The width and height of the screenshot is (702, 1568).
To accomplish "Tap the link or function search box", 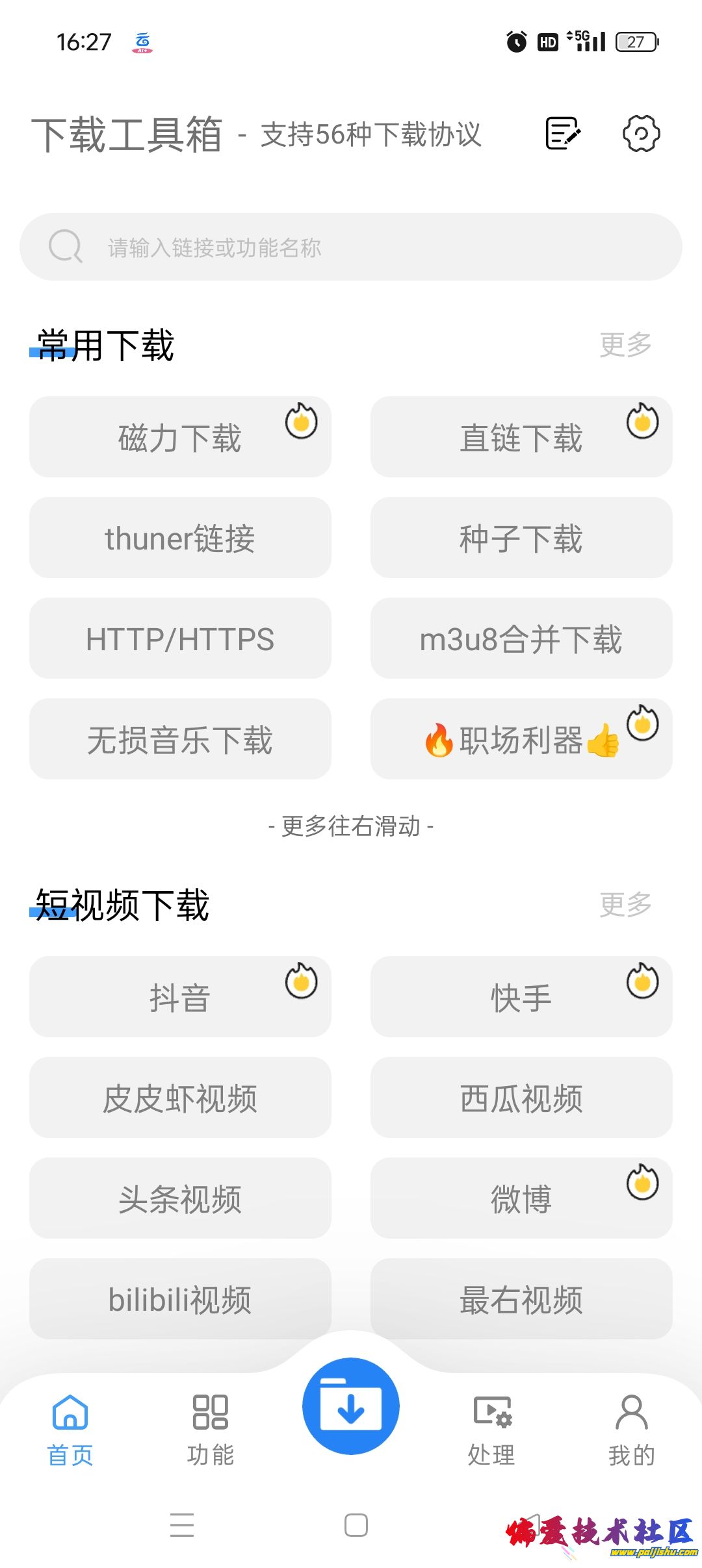I will [351, 247].
